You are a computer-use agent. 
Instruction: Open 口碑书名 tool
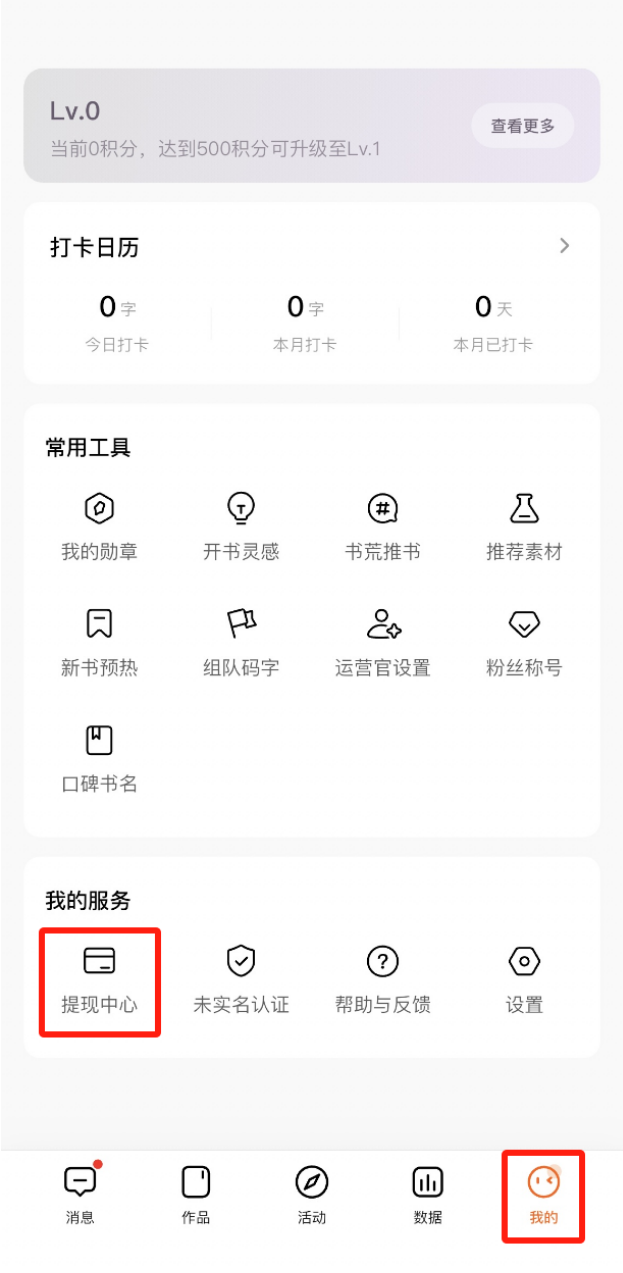(99, 756)
